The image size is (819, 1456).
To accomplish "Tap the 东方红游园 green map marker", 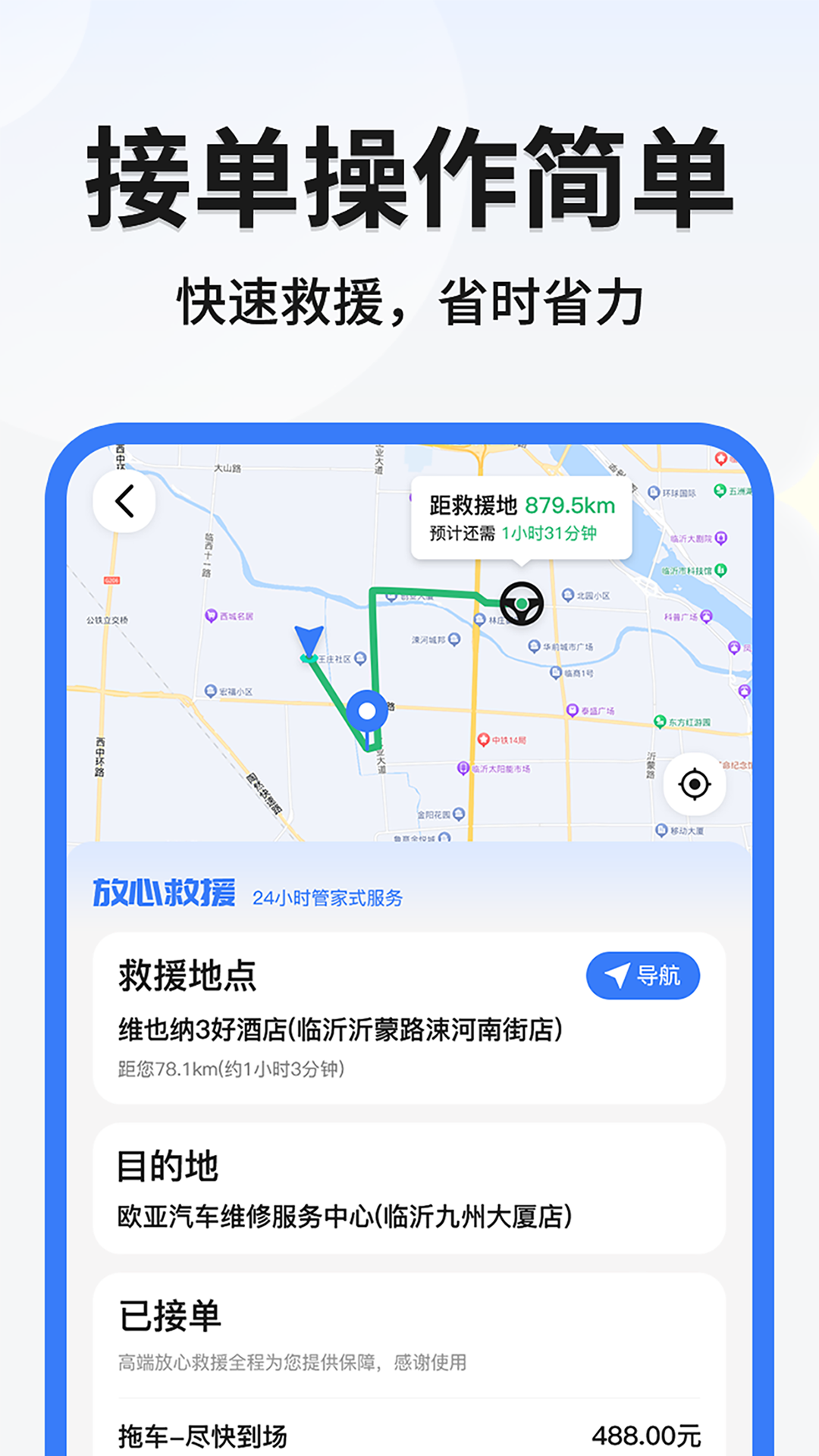I will (660, 721).
